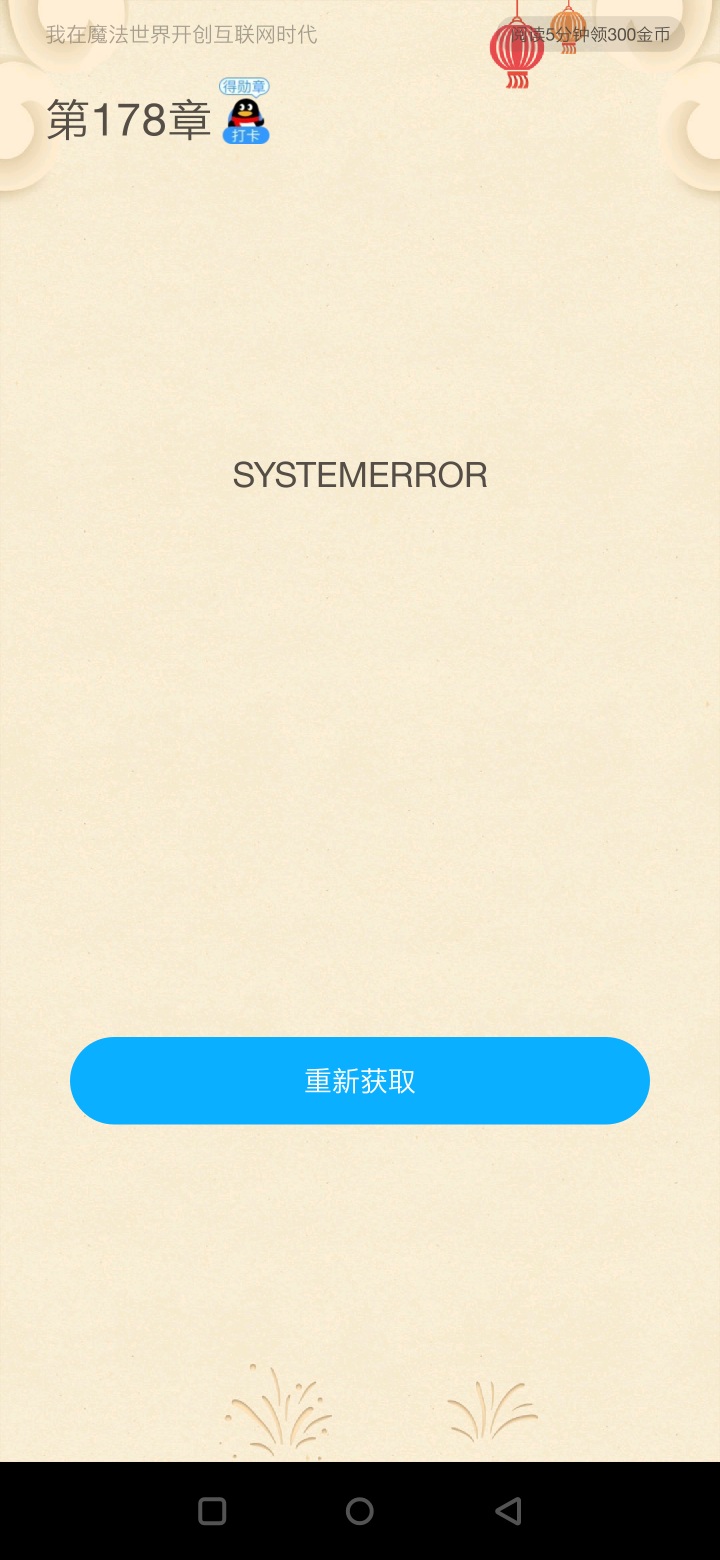Tap the 重新获取 retry button
Screen dimensions: 720x1560
(360, 1081)
